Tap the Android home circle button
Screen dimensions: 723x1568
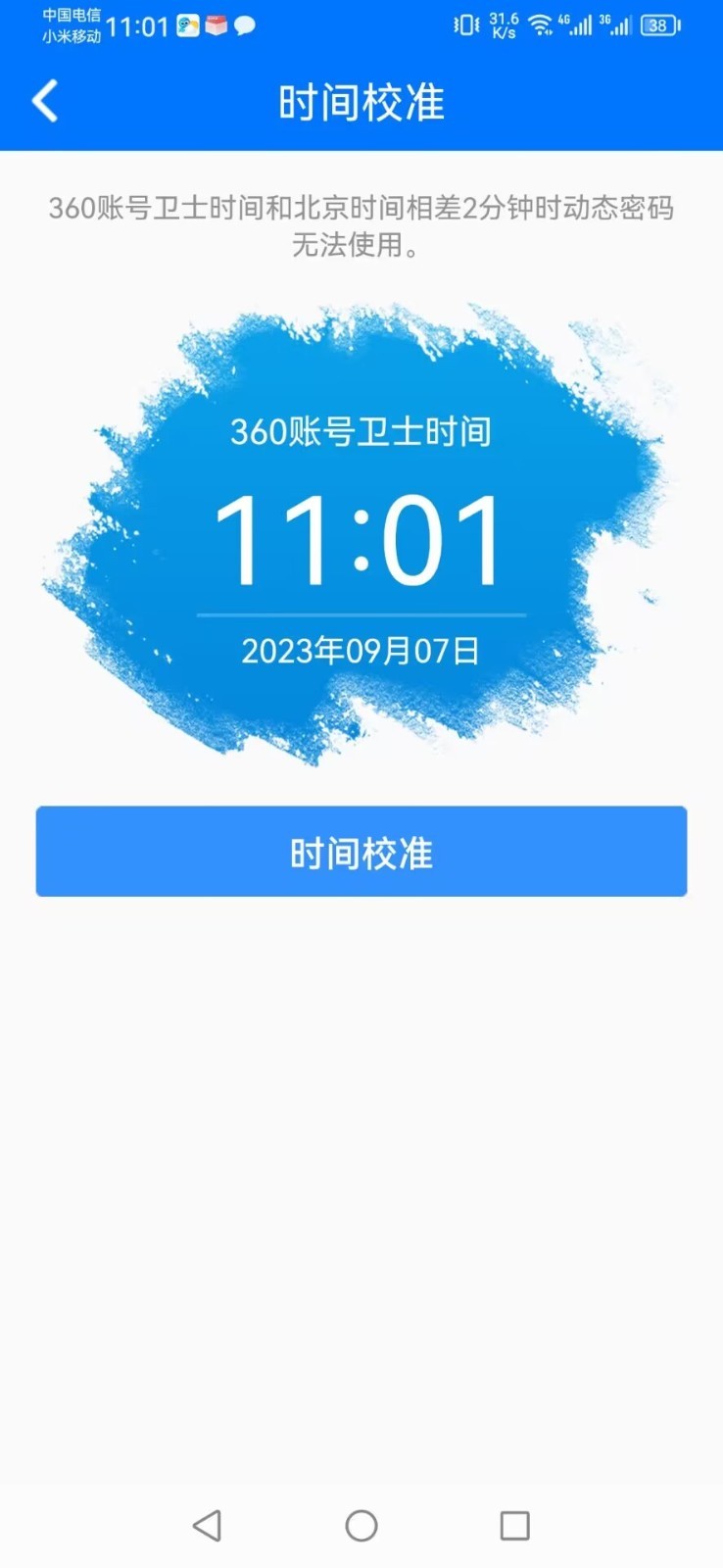pos(361,1525)
